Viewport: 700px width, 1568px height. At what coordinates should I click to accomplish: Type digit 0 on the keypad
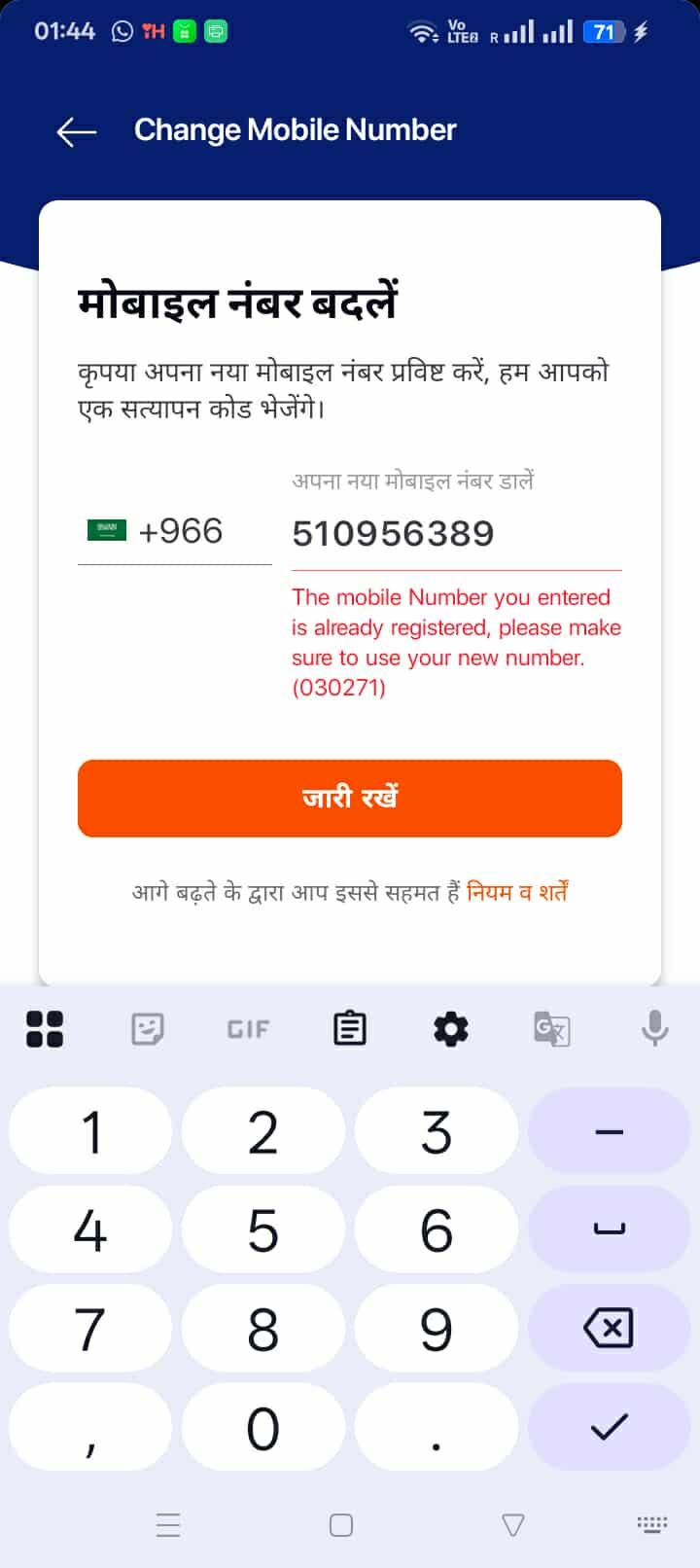262,1429
